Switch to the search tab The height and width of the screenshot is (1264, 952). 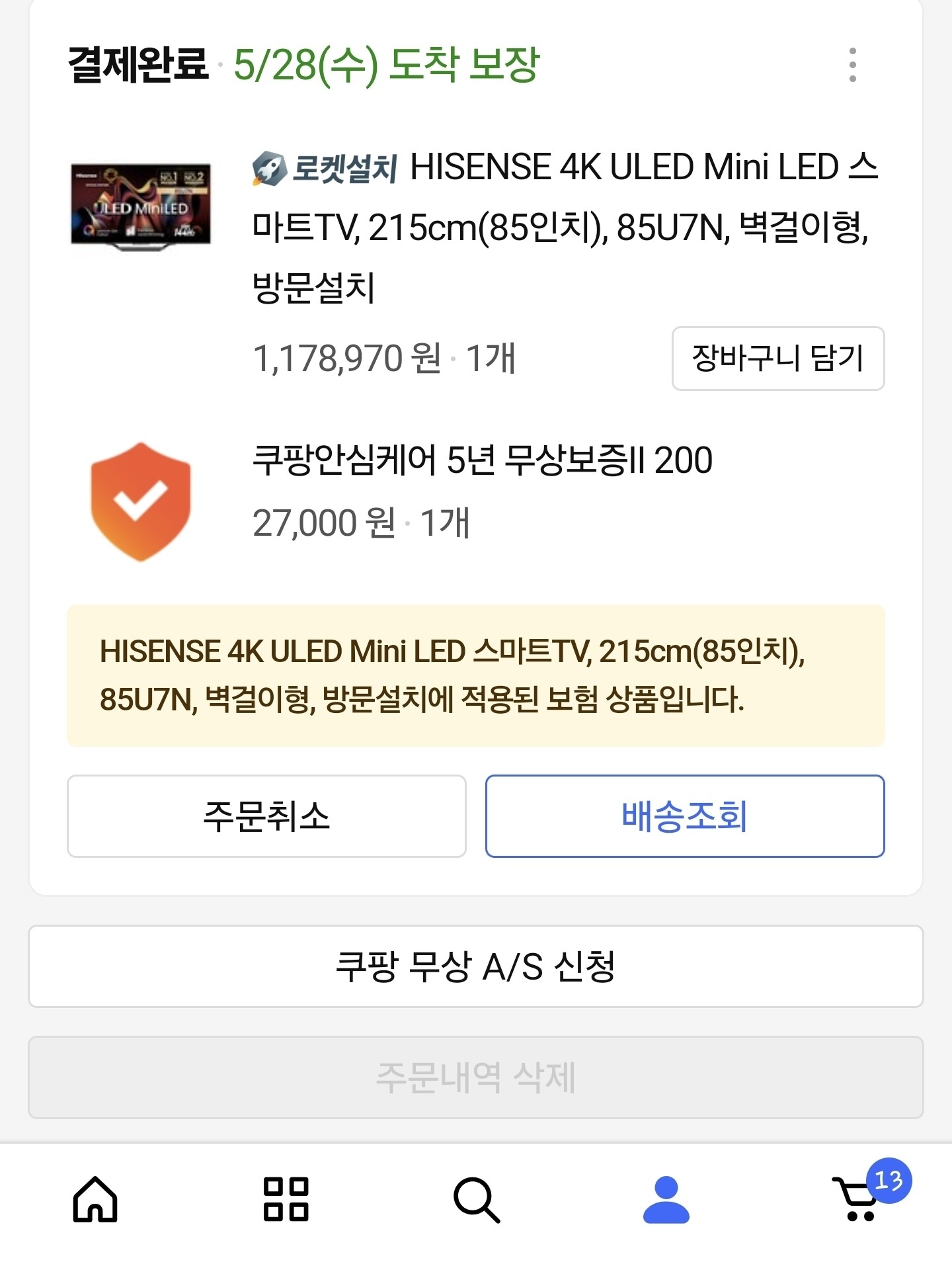click(x=477, y=1199)
